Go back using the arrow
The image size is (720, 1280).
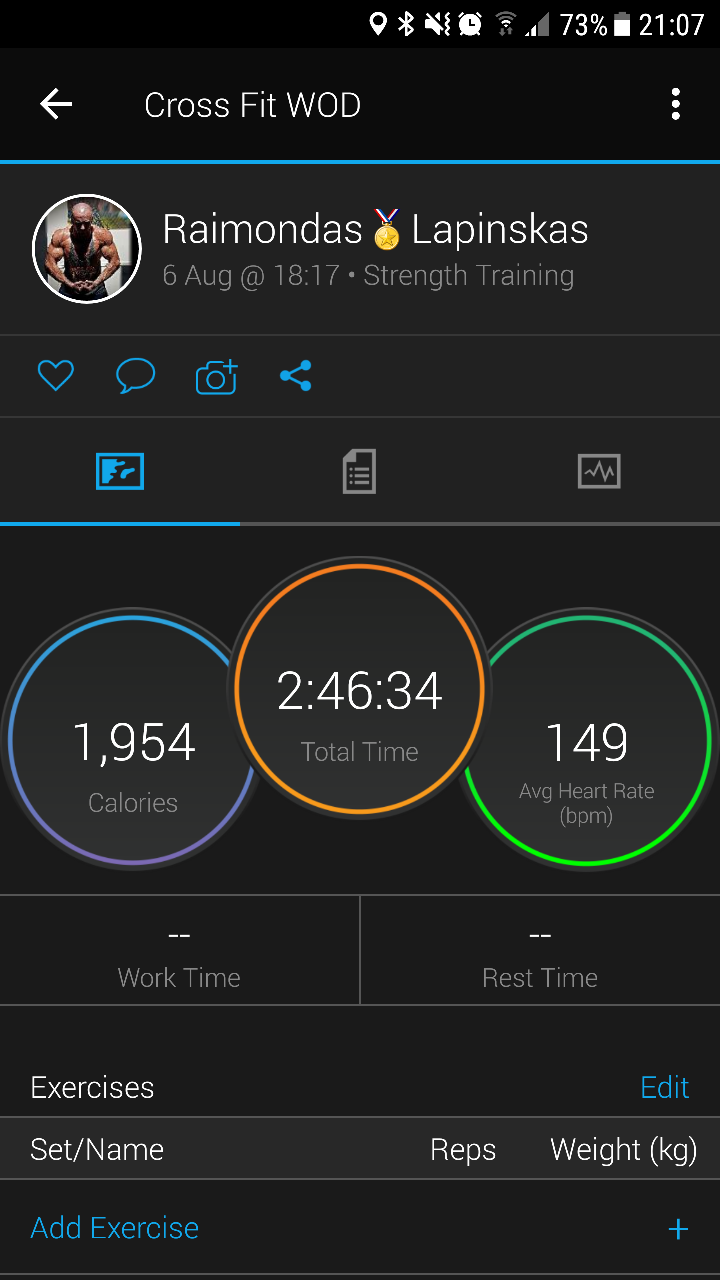(56, 104)
